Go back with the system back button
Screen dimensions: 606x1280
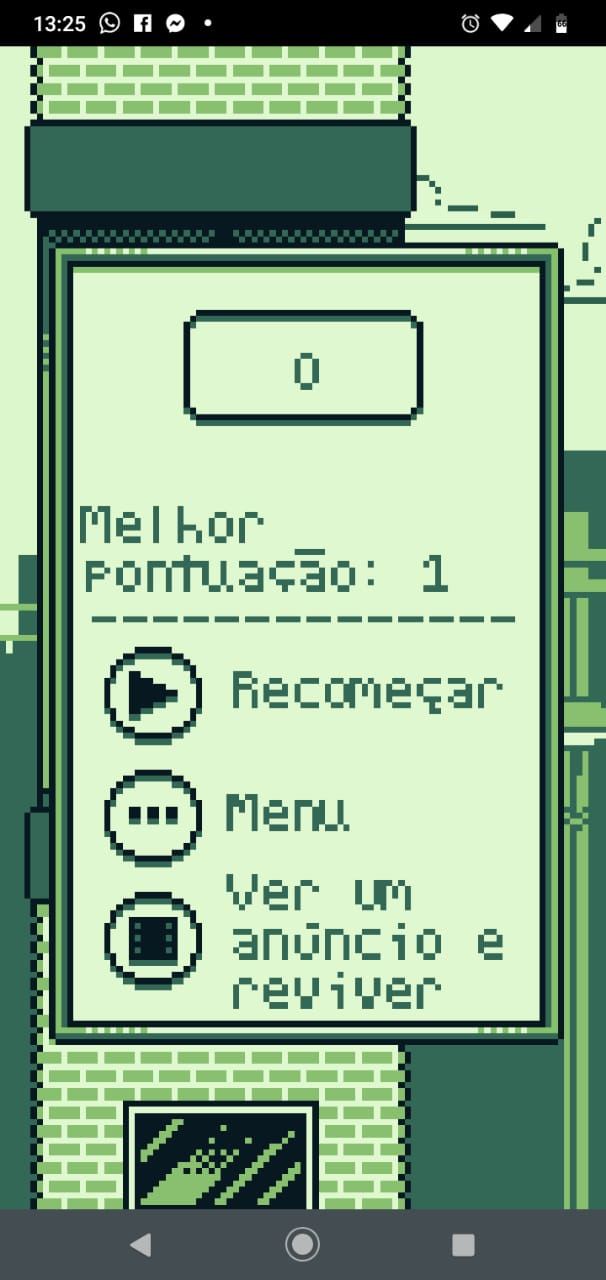tap(141, 1244)
